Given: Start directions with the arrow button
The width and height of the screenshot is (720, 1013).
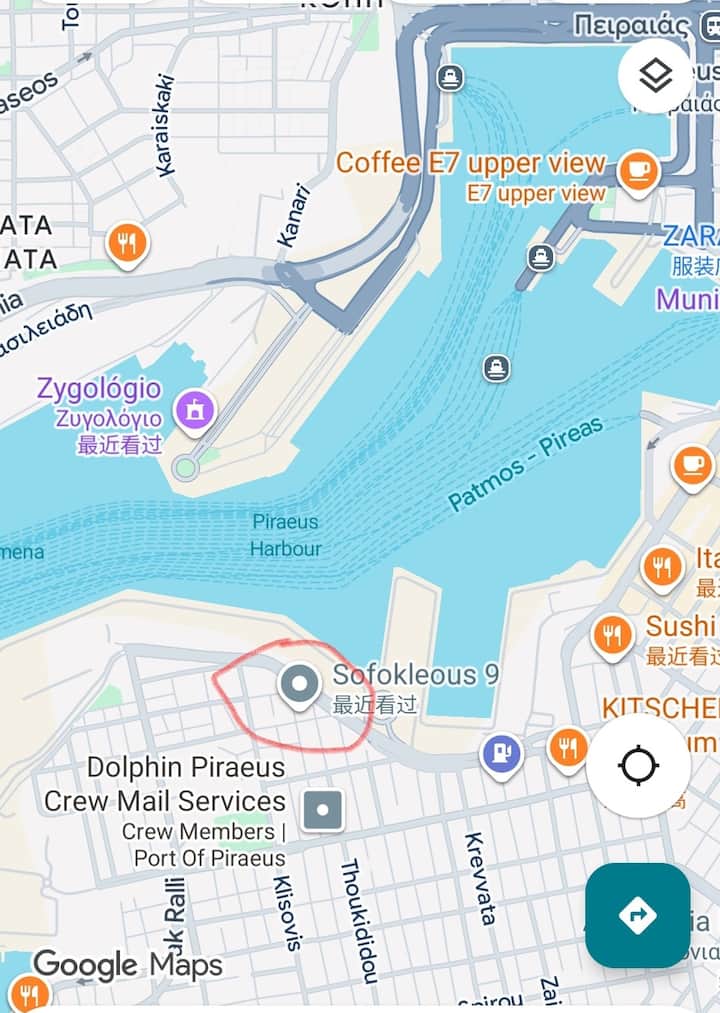Looking at the screenshot, I should (x=637, y=915).
